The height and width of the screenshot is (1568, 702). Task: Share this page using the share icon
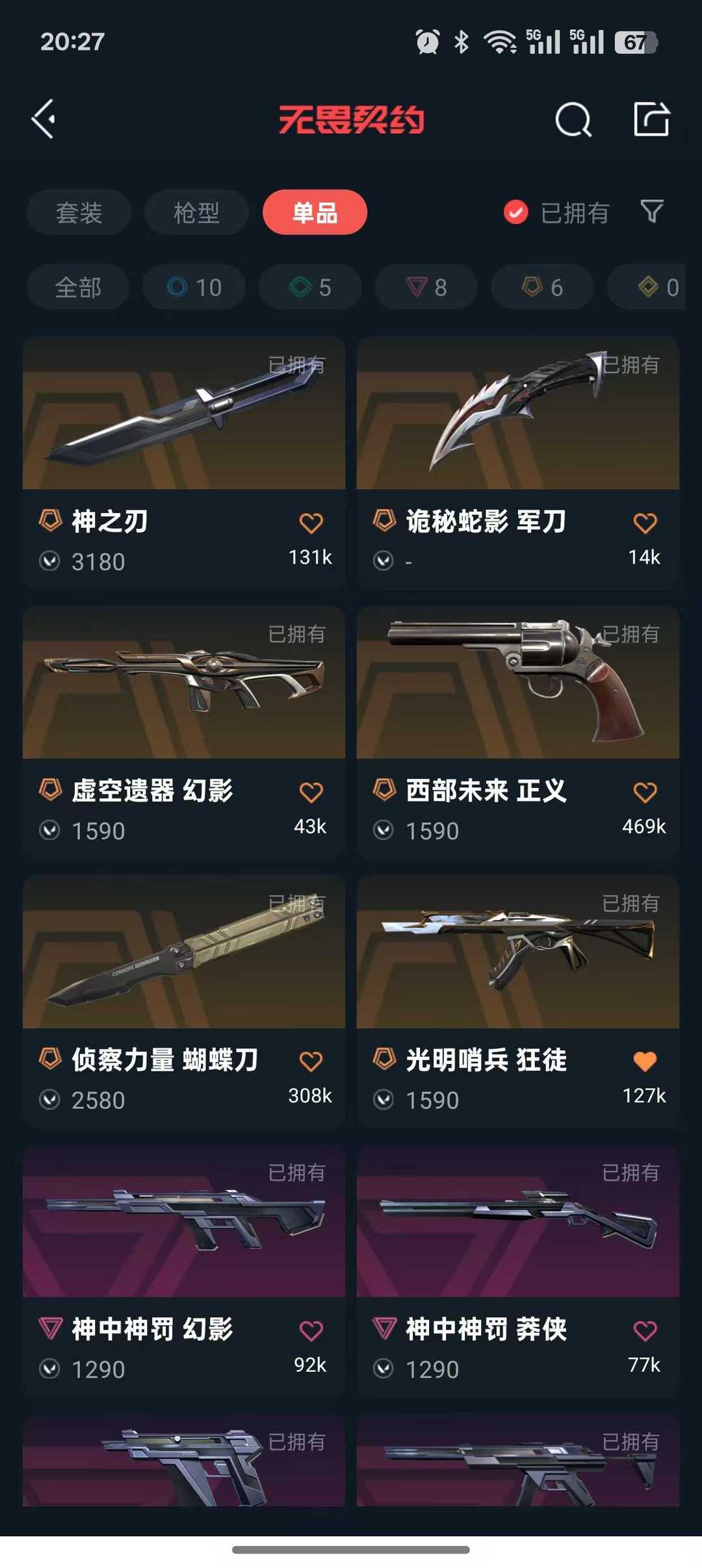pyautogui.click(x=651, y=119)
